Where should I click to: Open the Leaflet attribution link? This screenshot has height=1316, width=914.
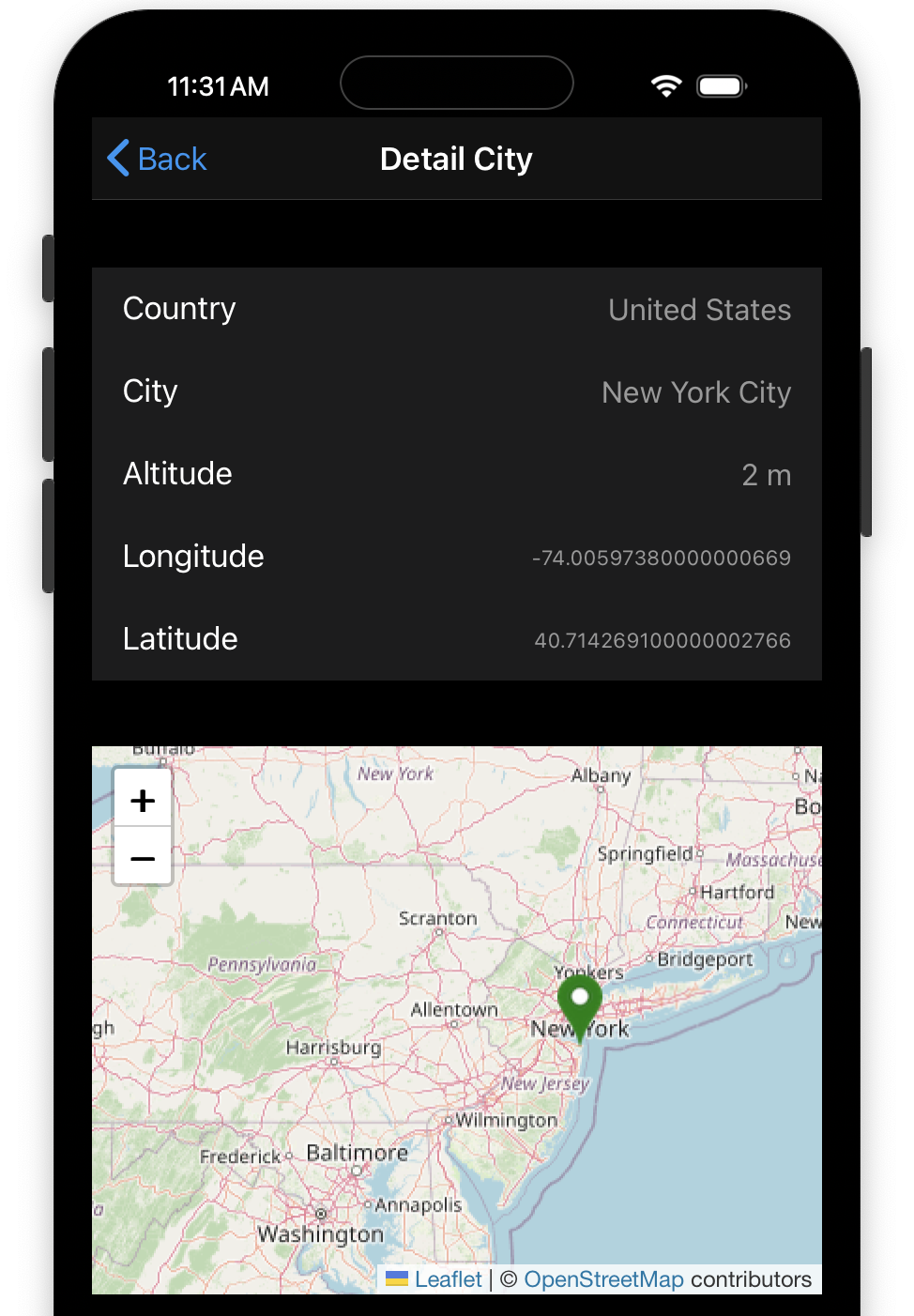tap(448, 1279)
